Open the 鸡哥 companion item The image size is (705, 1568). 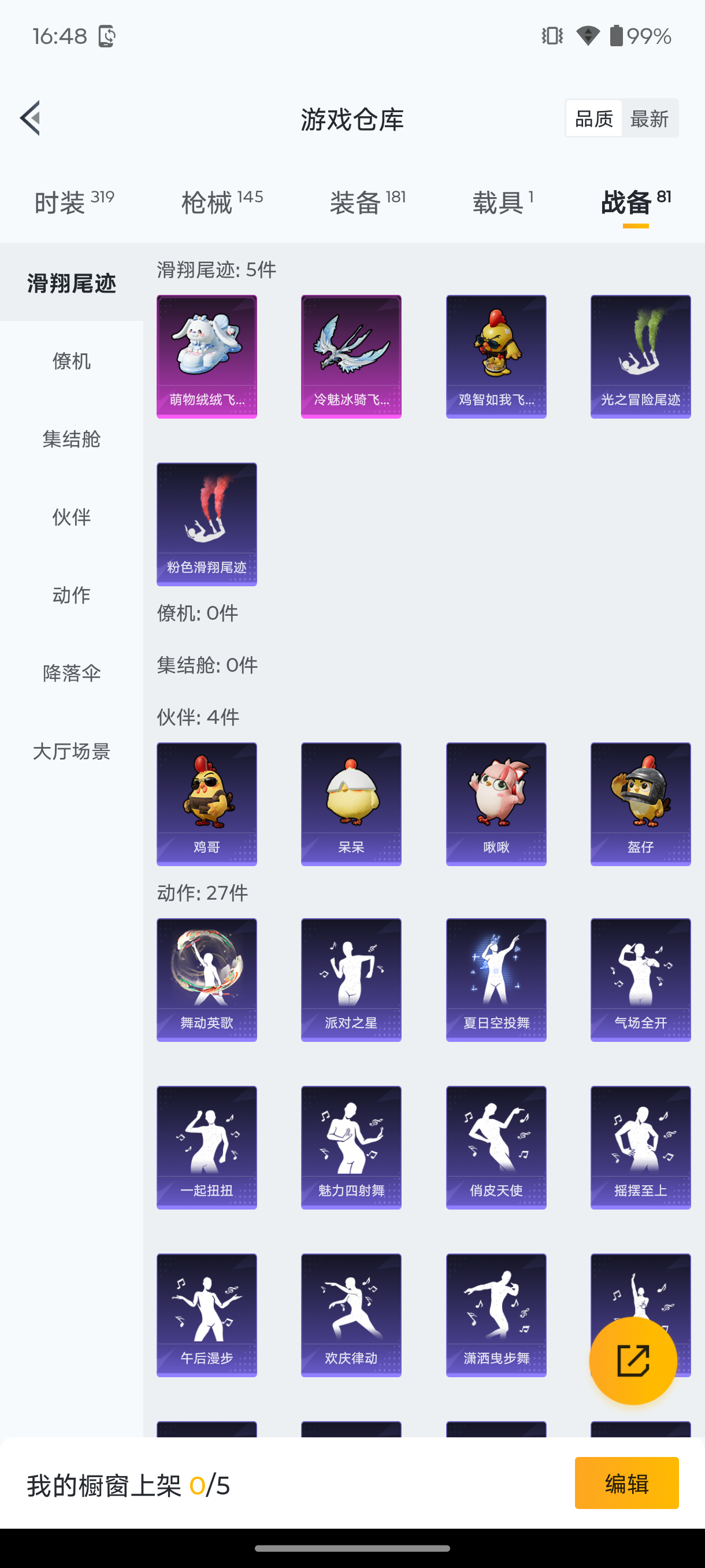pos(206,804)
